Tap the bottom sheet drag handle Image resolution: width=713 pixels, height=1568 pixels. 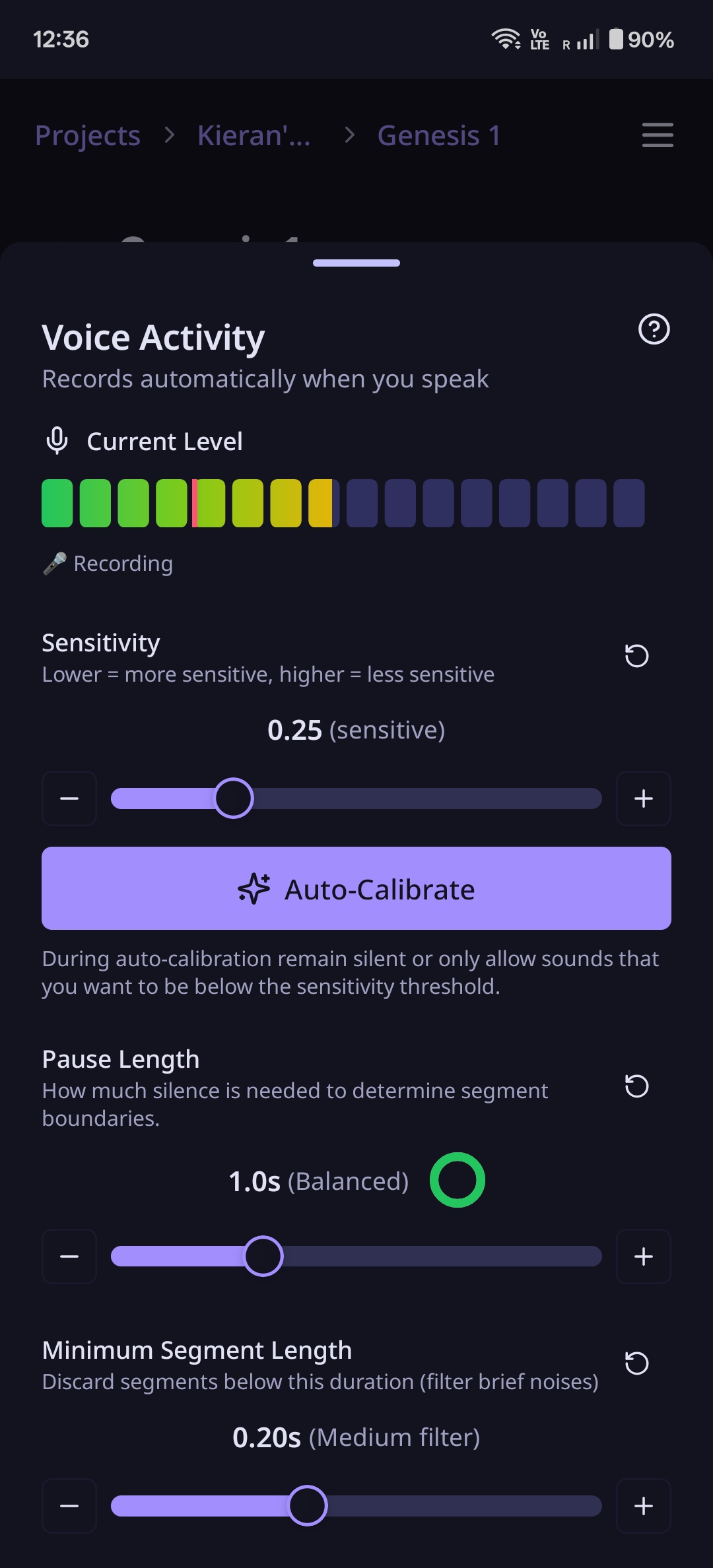pyautogui.click(x=356, y=263)
